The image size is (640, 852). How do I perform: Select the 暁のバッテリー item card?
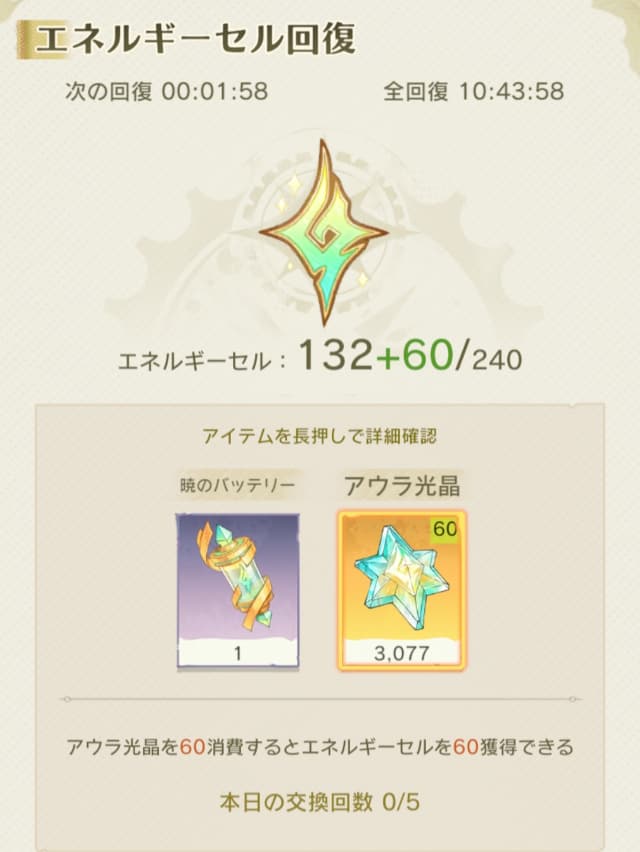coord(237,590)
